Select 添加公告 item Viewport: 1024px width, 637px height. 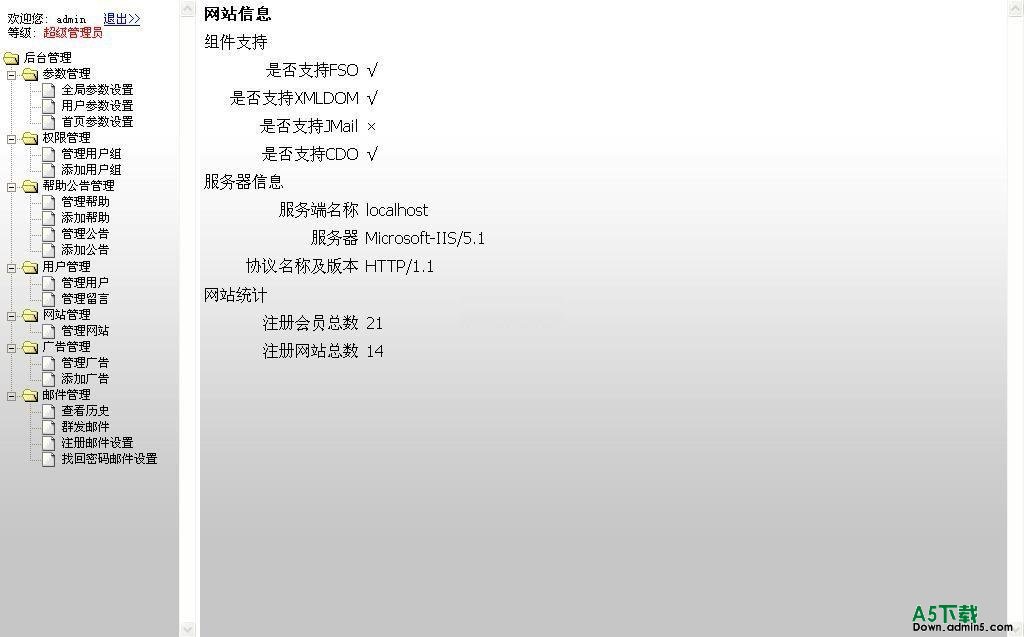click(85, 250)
